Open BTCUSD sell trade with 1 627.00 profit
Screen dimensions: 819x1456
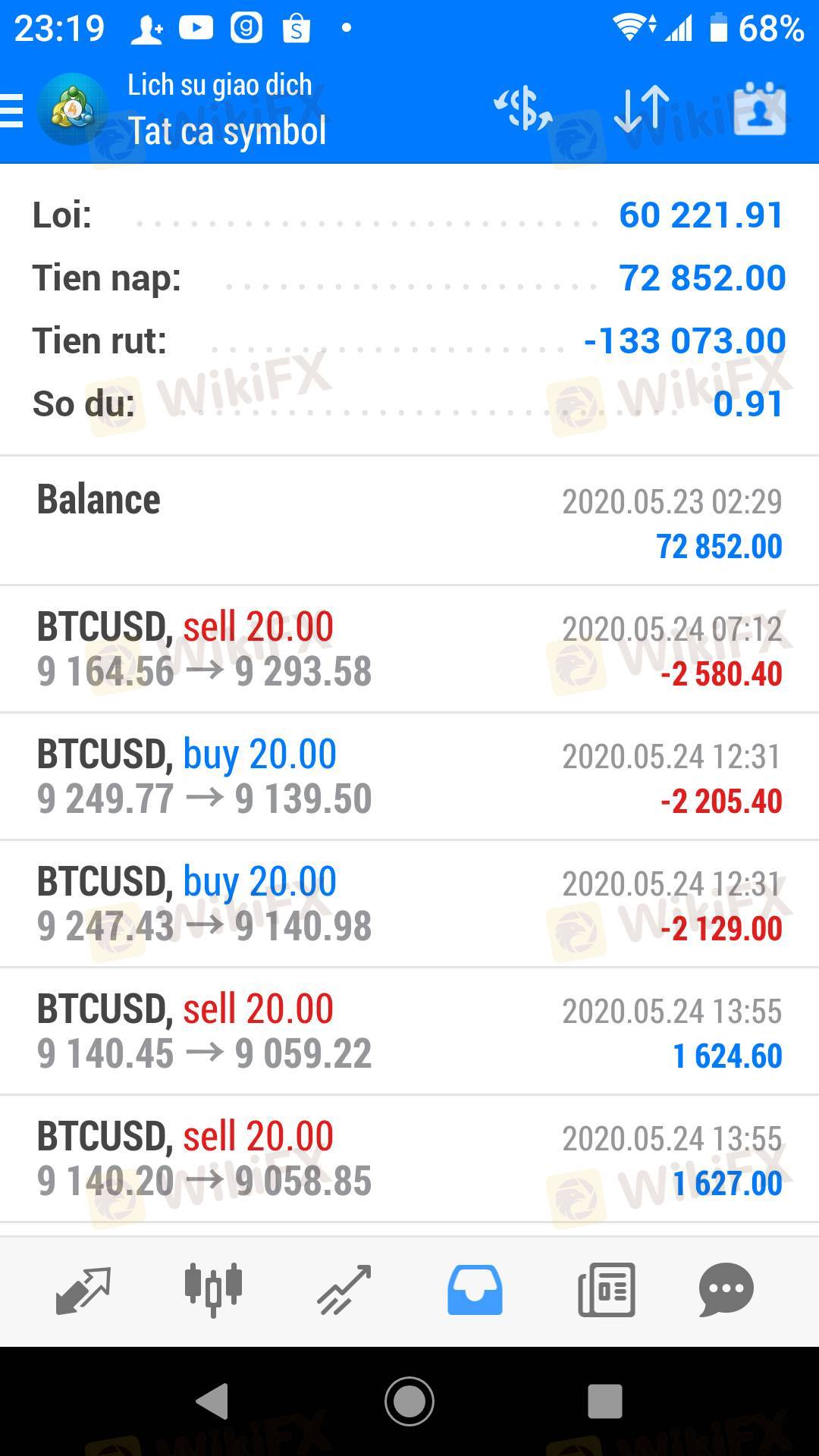click(x=409, y=1159)
